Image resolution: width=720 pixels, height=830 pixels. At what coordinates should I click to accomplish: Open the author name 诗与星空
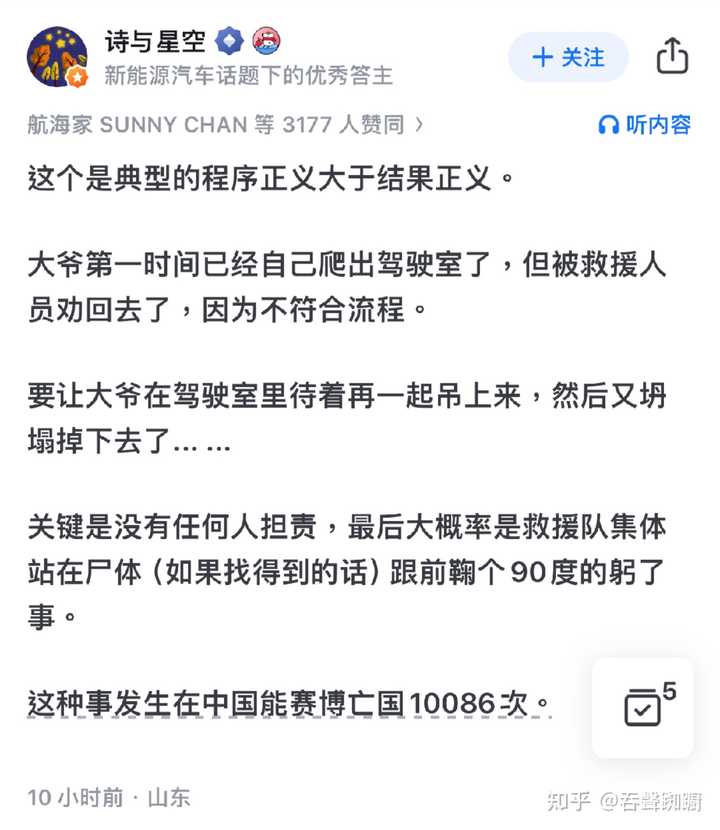click(x=155, y=41)
